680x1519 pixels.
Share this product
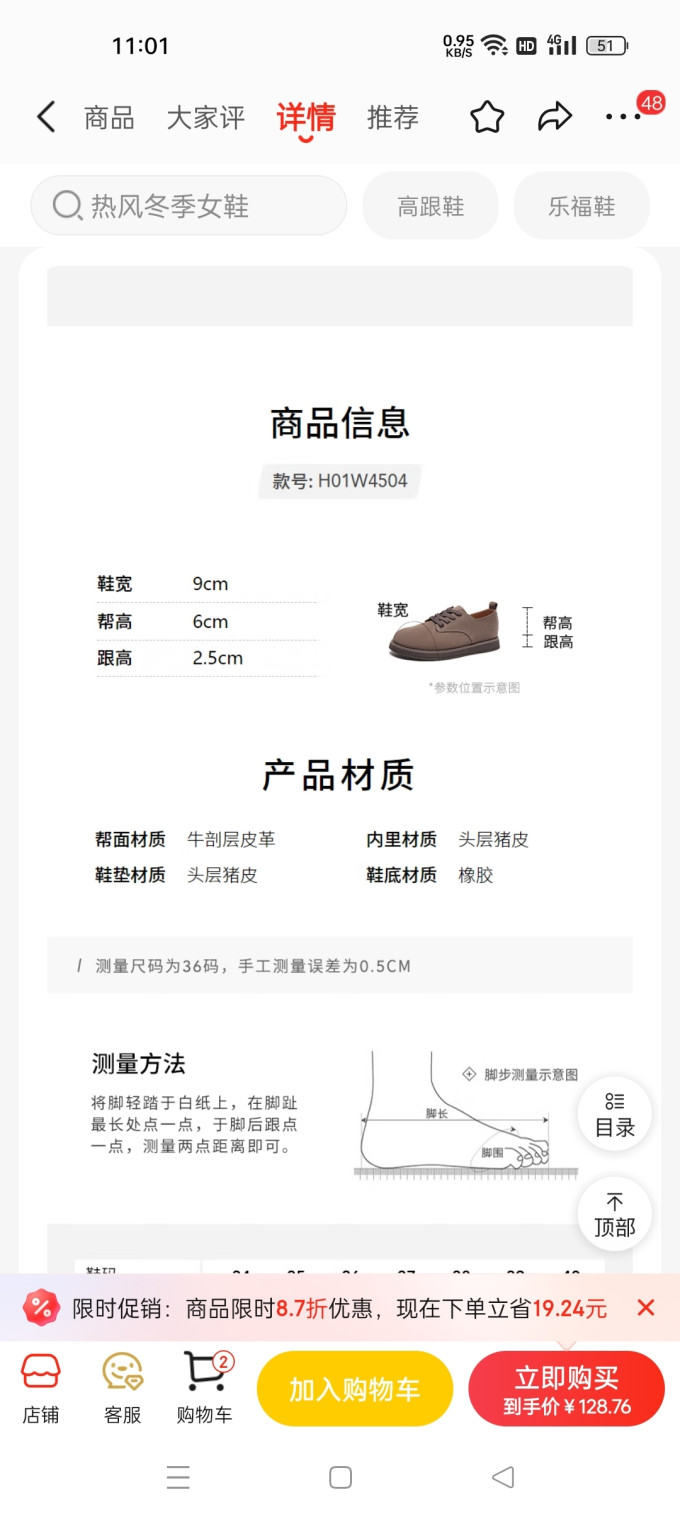pos(554,117)
